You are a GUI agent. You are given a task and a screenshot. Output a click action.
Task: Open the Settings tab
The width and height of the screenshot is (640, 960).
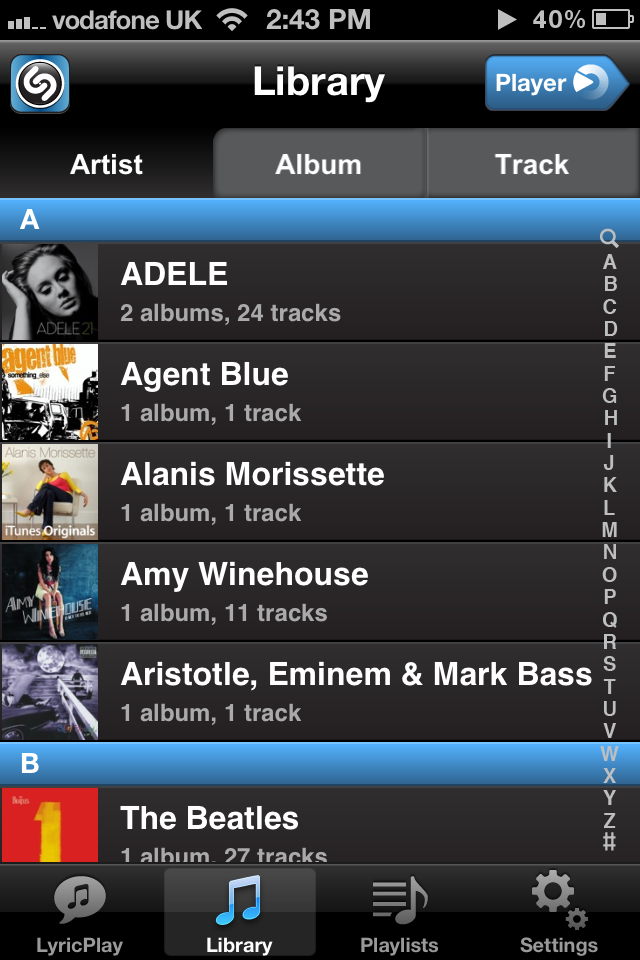pos(559,912)
